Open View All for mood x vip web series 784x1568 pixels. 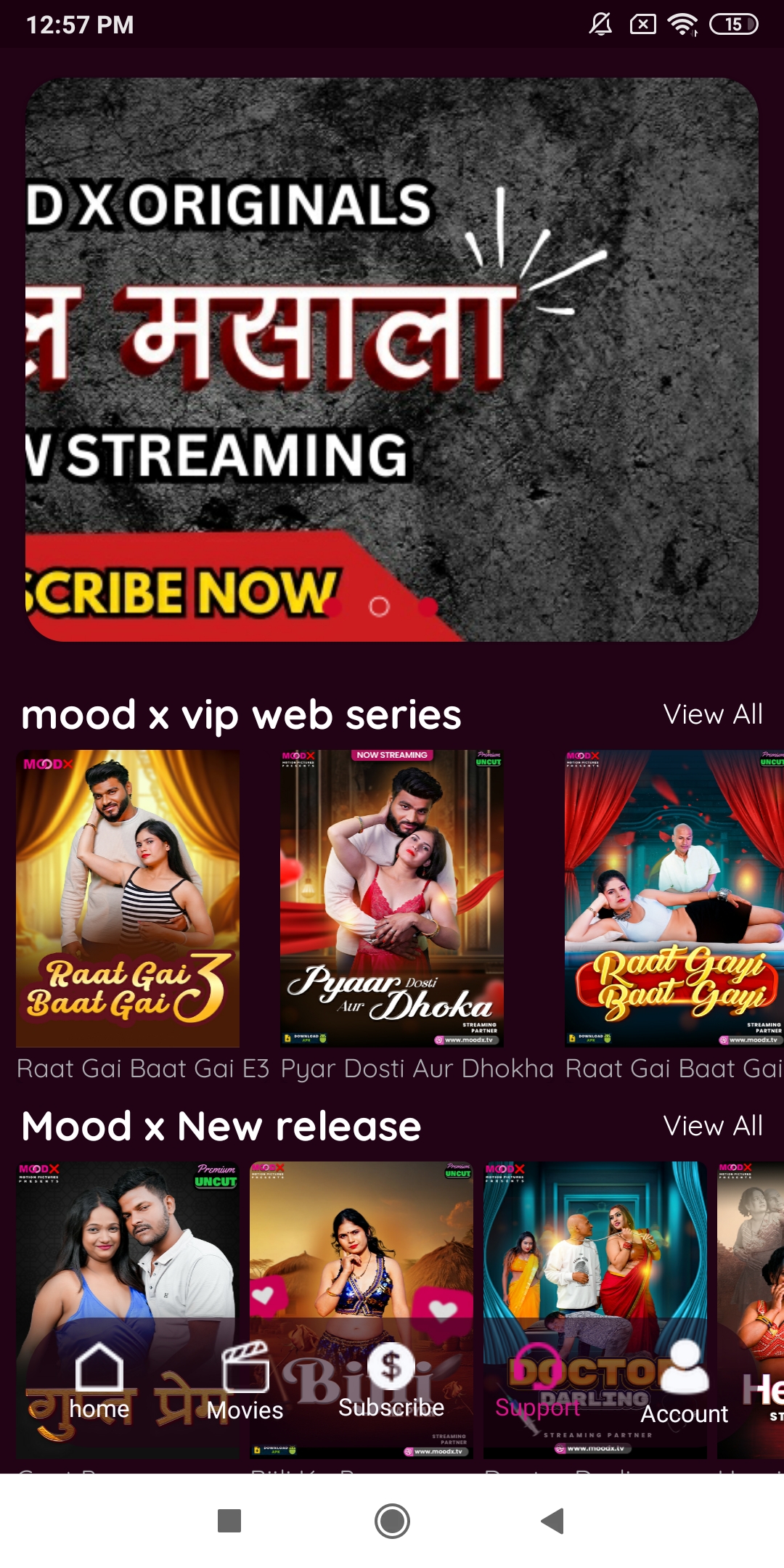(713, 714)
